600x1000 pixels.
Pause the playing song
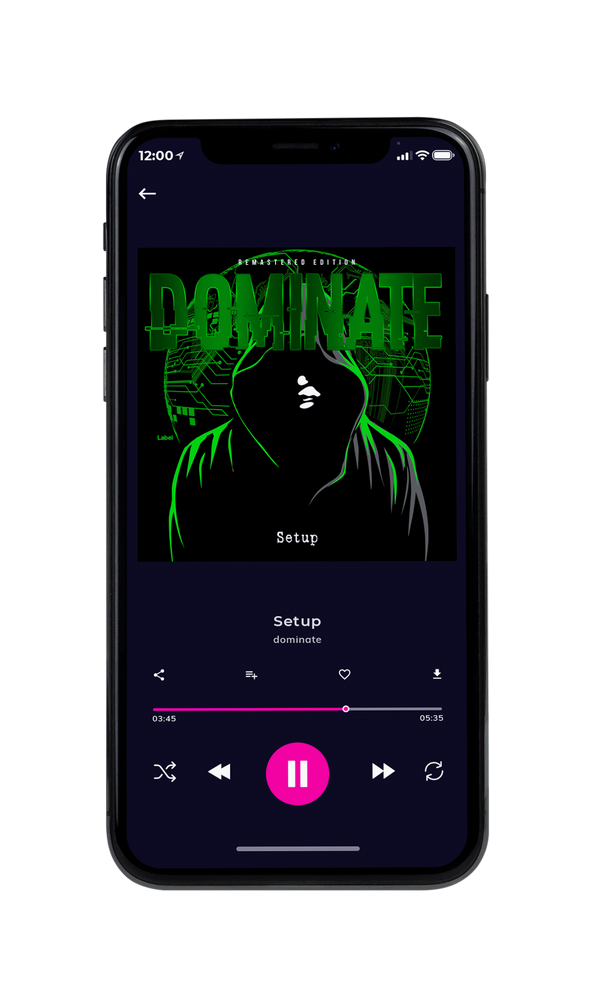pyautogui.click(x=297, y=774)
